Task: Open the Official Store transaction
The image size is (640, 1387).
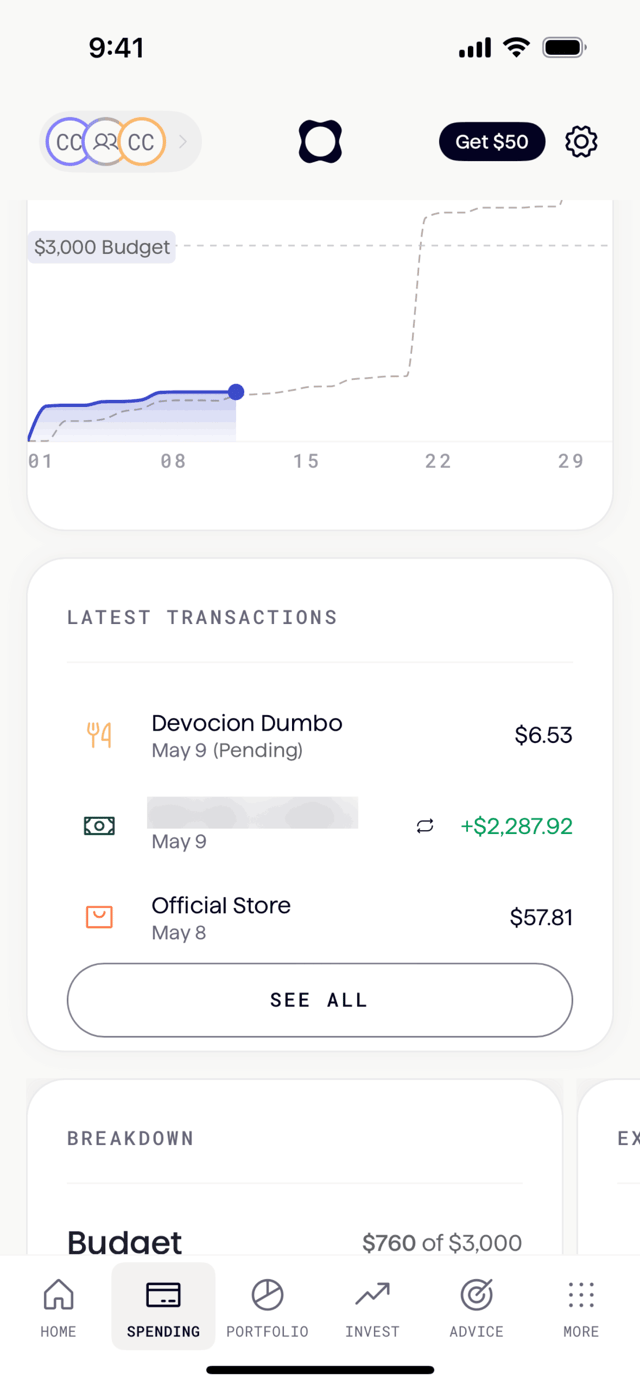Action: pyautogui.click(x=320, y=917)
